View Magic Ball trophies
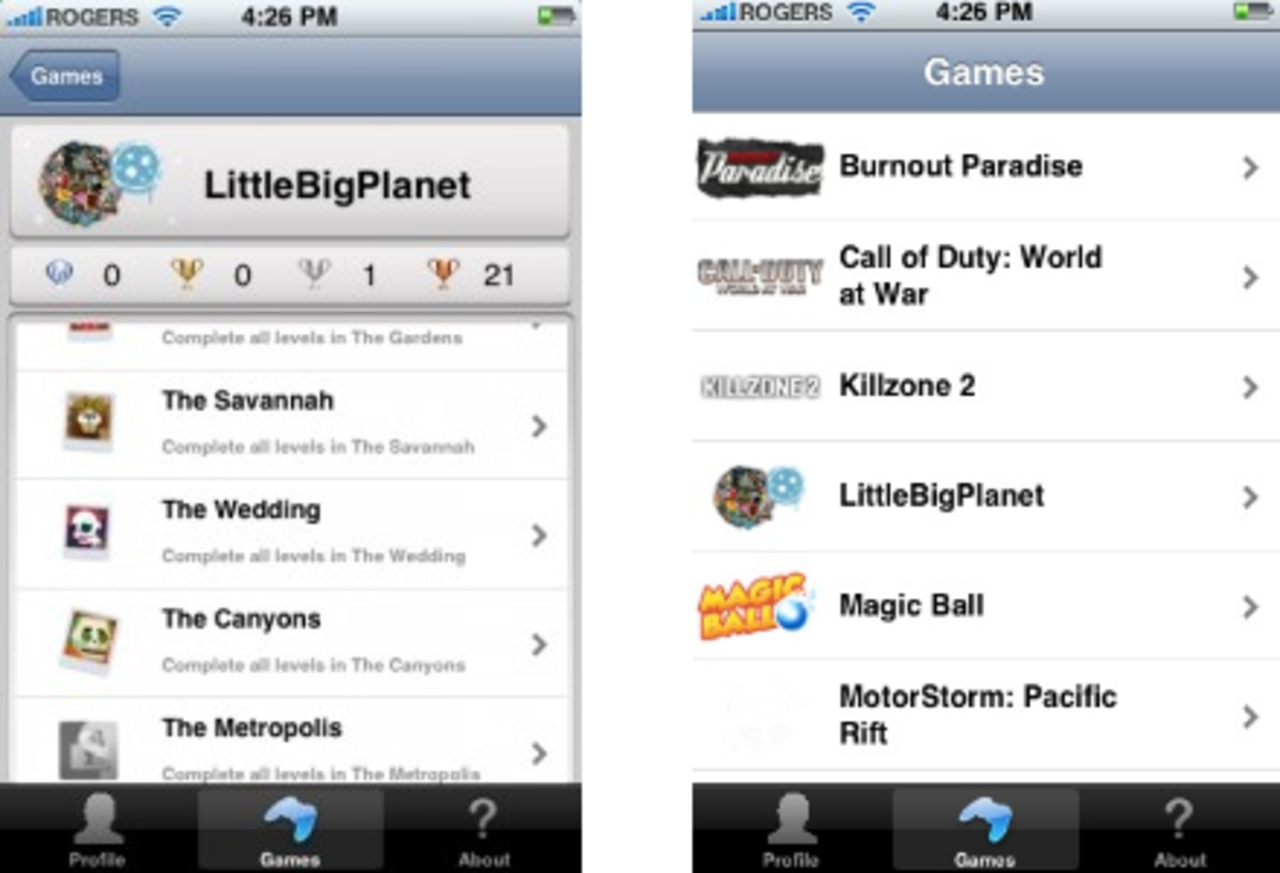The image size is (1280, 873). point(985,606)
